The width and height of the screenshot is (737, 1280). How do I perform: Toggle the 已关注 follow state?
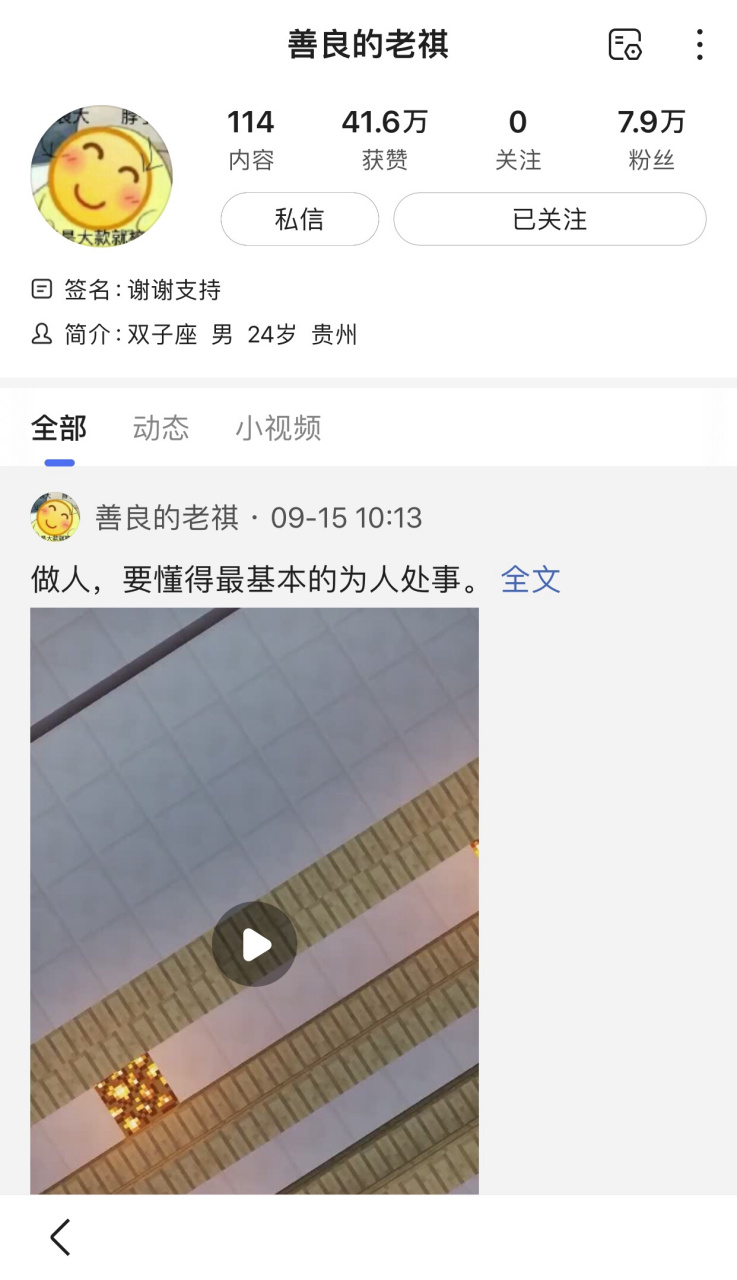(x=549, y=218)
